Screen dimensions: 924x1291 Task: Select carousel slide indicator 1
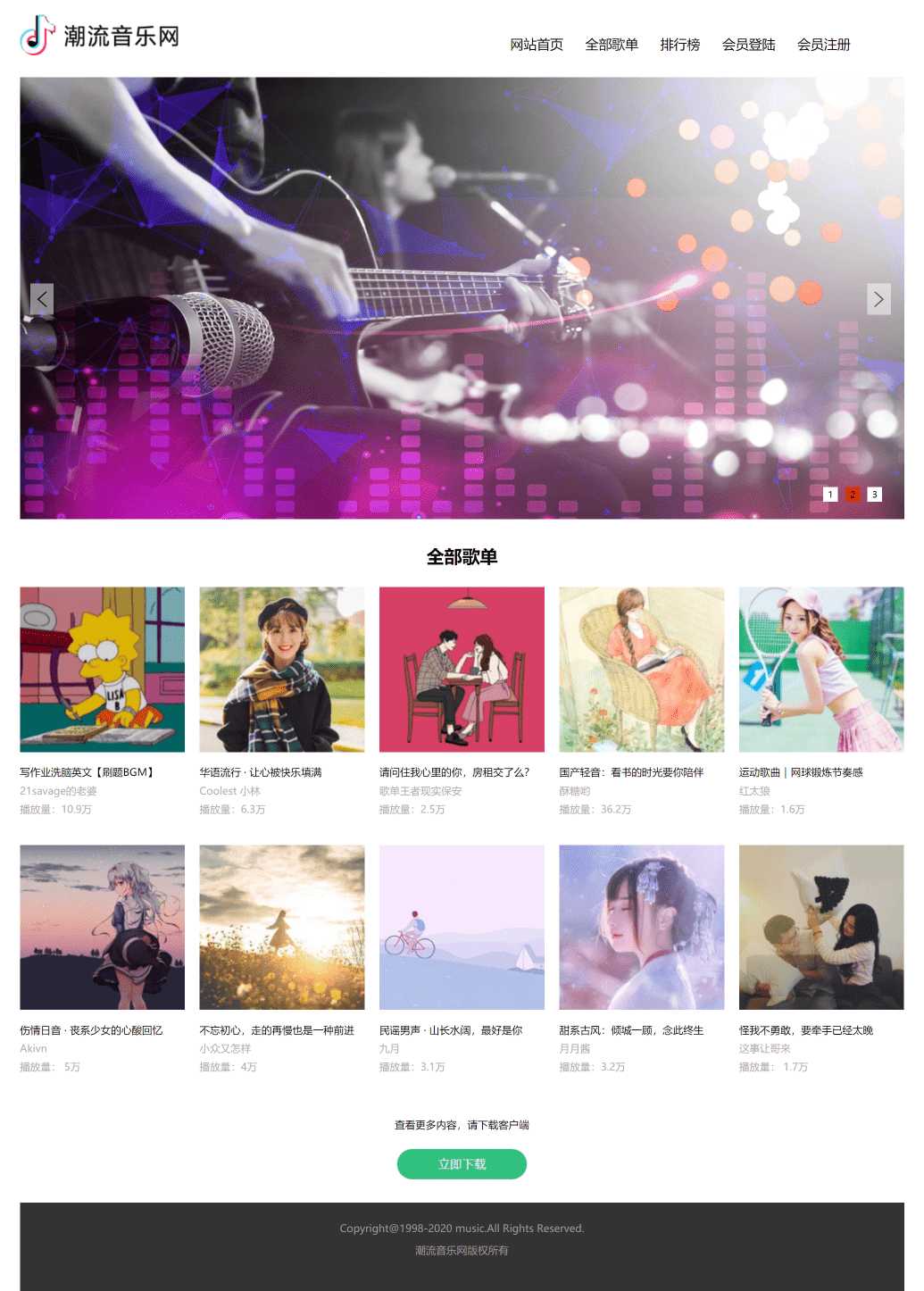coord(829,494)
